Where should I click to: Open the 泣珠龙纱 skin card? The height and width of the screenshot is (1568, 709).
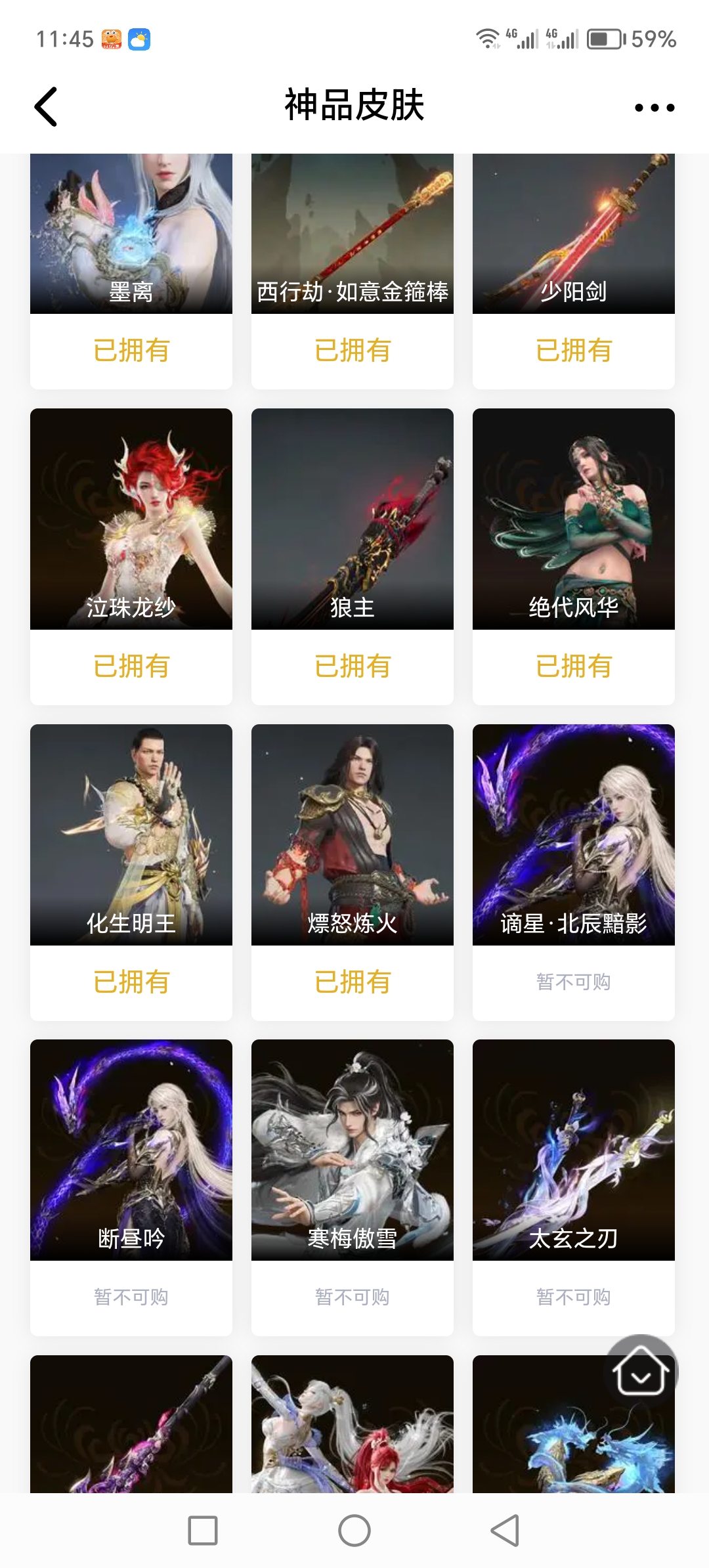click(x=131, y=519)
